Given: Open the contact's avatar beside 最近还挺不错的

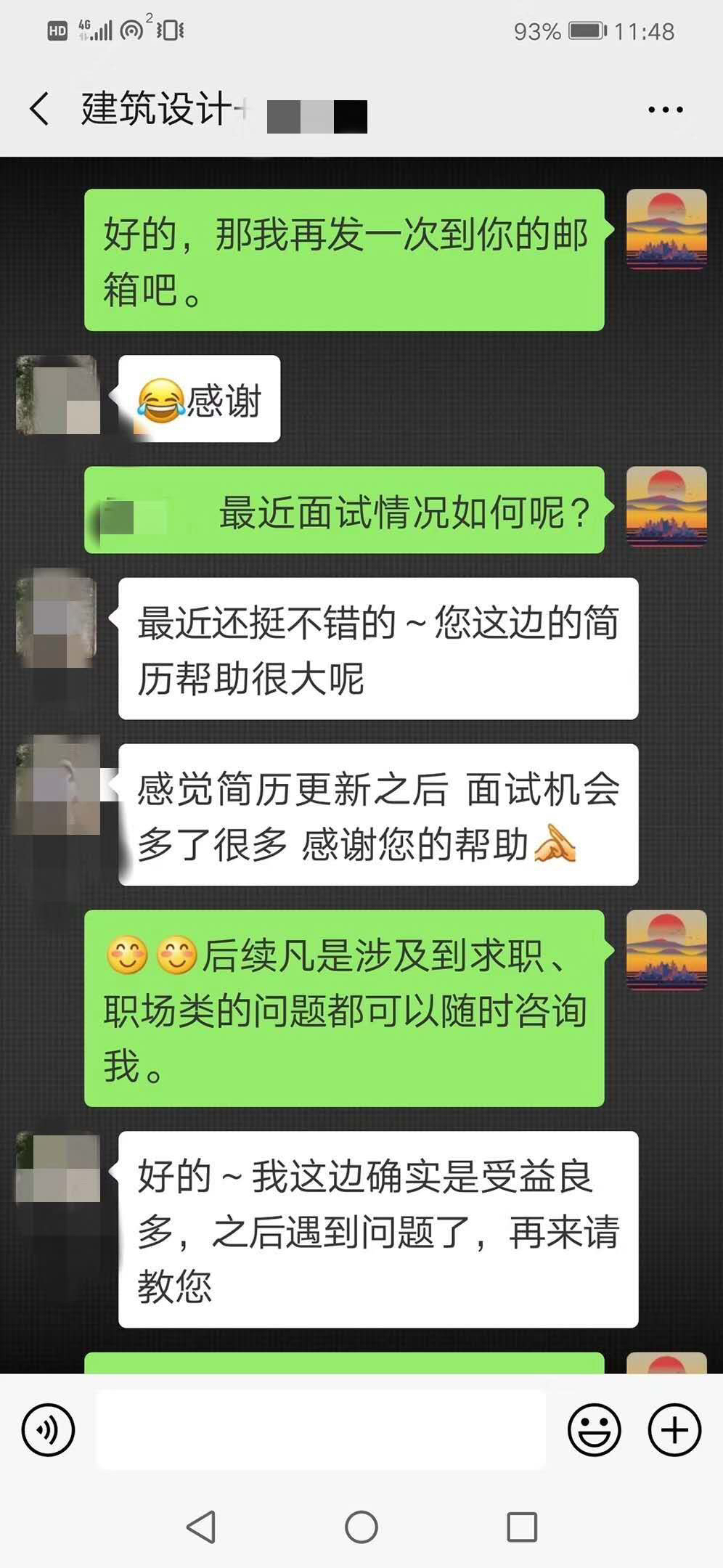Looking at the screenshot, I should [57, 618].
